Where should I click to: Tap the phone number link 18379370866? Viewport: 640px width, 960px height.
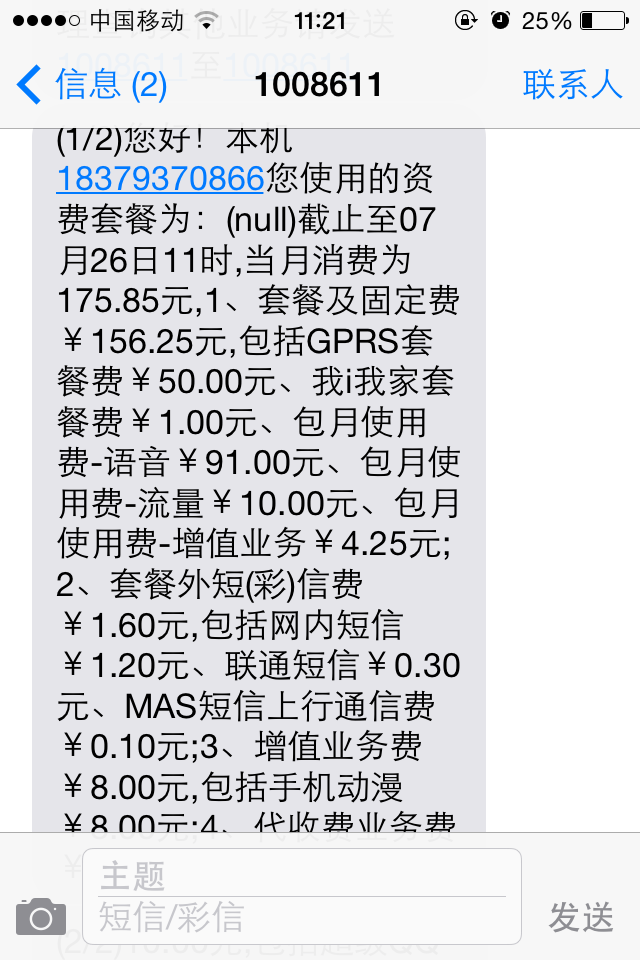point(160,179)
